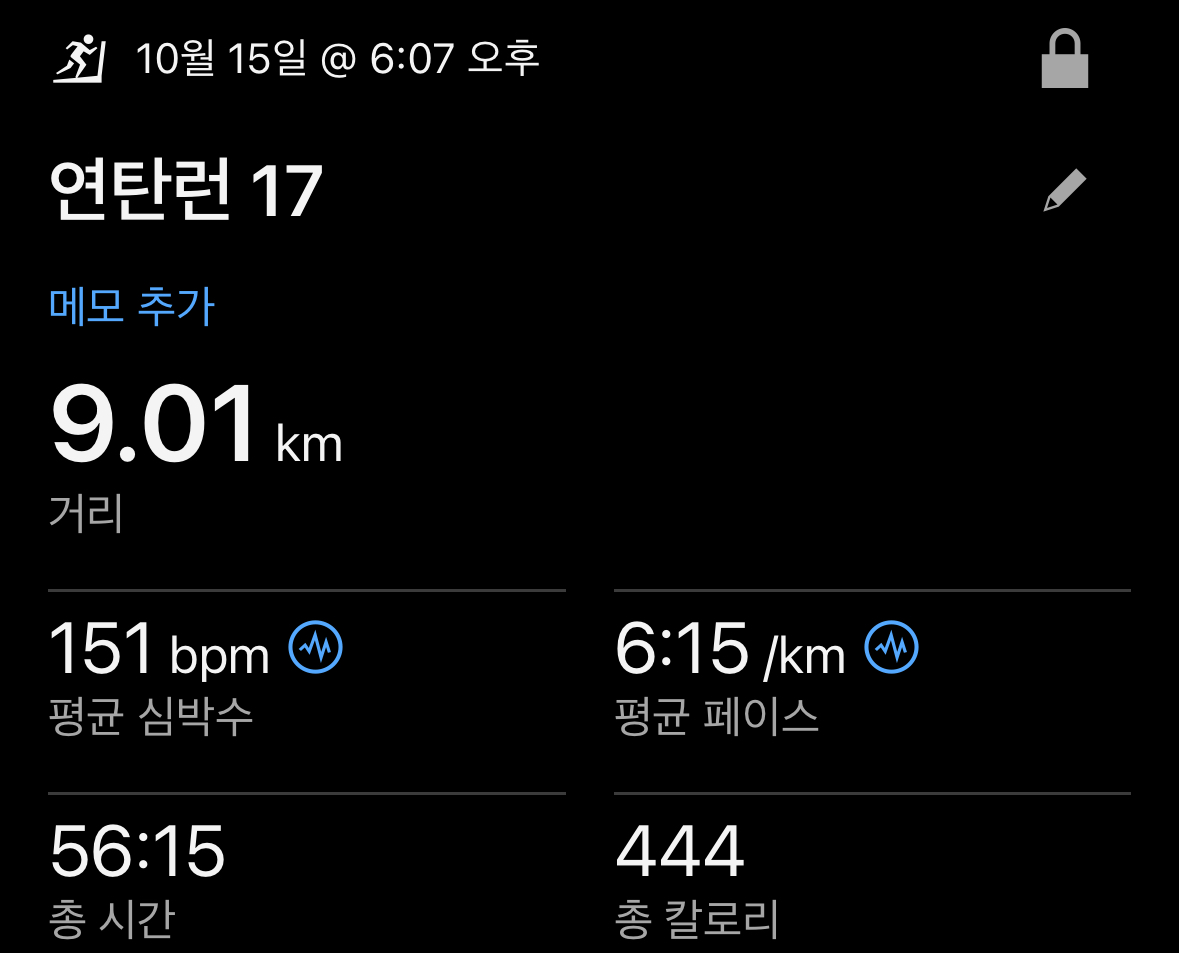Tap the lock privacy icon
Image resolution: width=1179 pixels, height=953 pixels.
click(1064, 61)
